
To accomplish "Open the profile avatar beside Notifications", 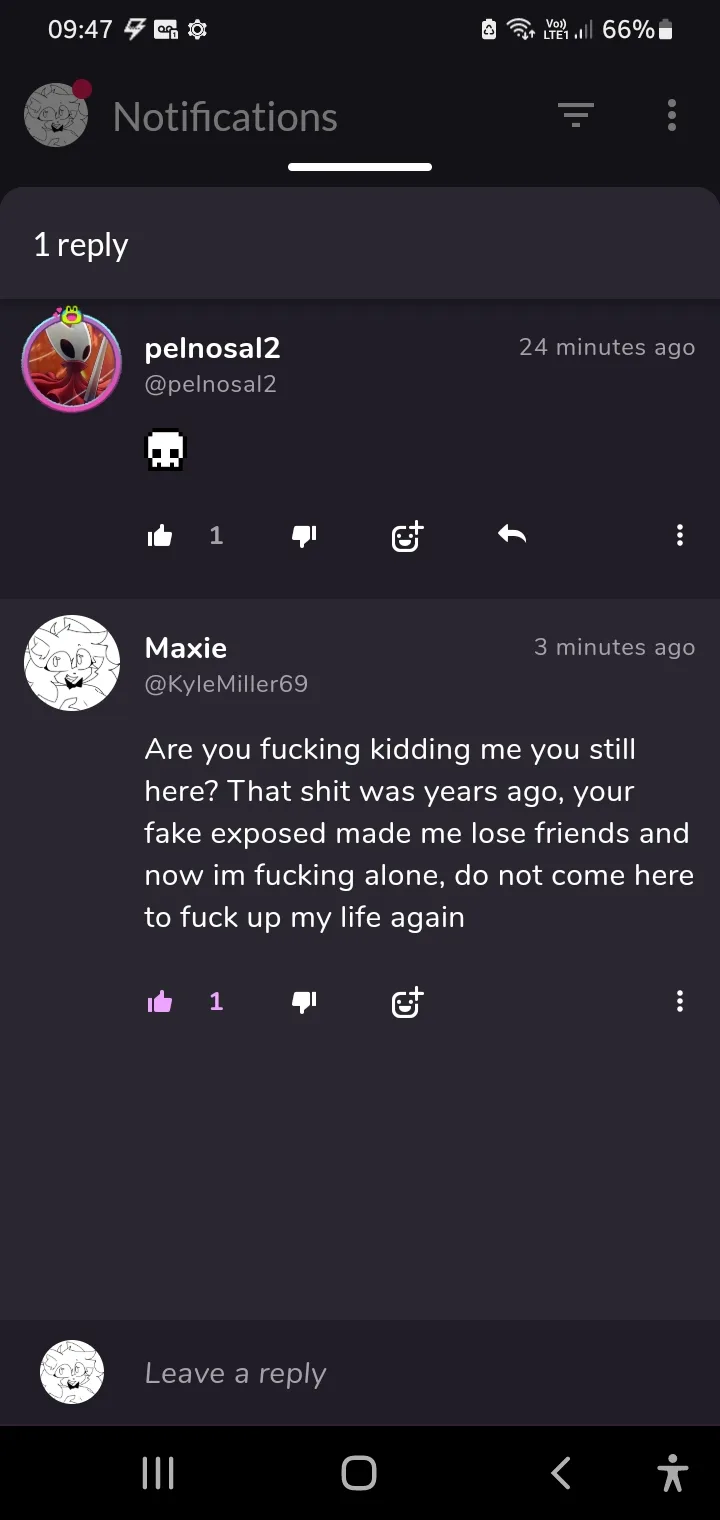I will (56, 115).
